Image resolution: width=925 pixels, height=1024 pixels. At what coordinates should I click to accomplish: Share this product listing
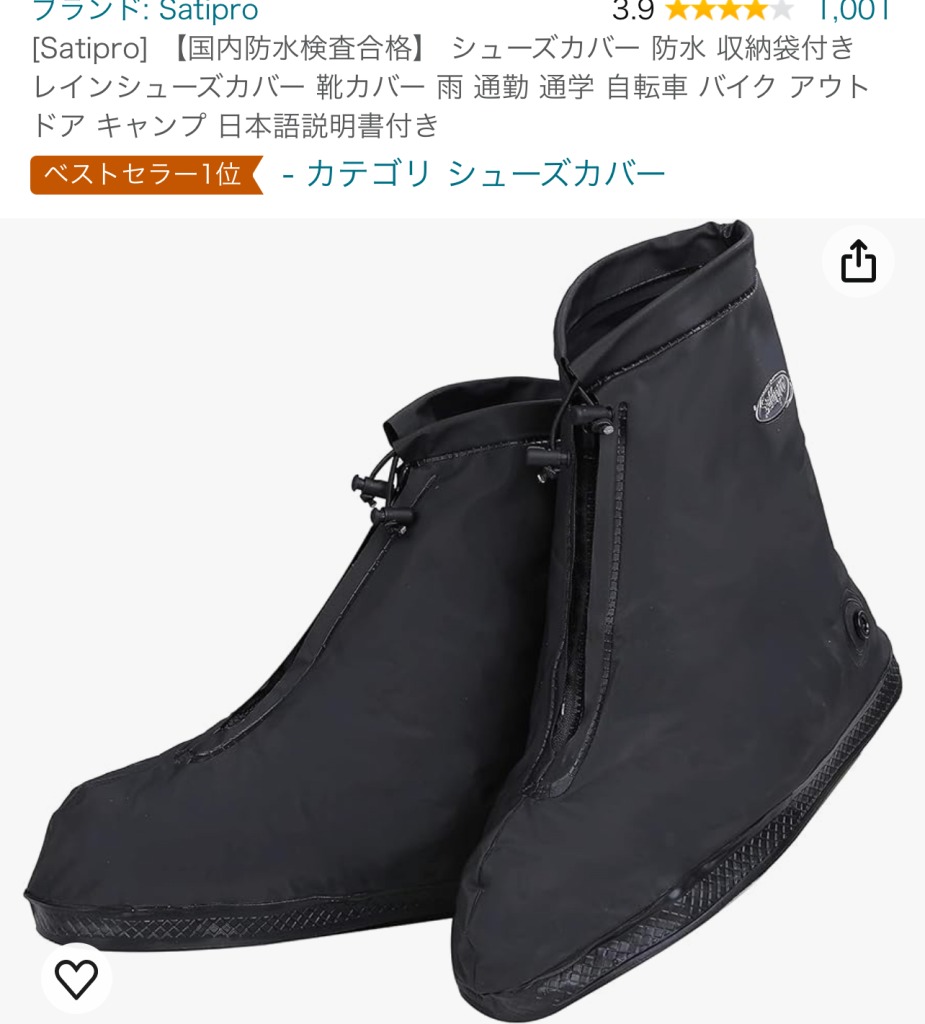point(858,262)
